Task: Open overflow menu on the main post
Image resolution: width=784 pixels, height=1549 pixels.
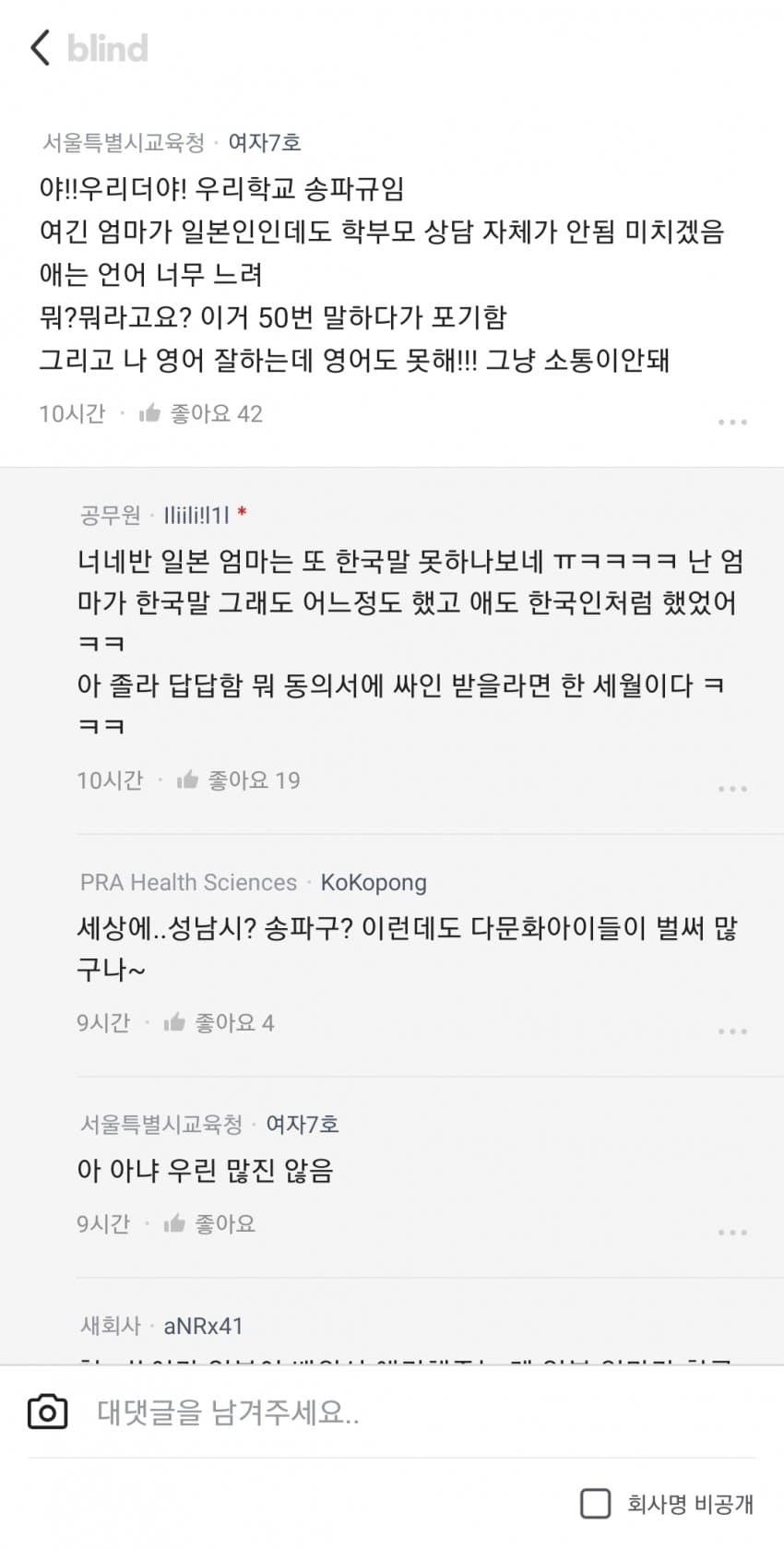Action: click(x=732, y=422)
